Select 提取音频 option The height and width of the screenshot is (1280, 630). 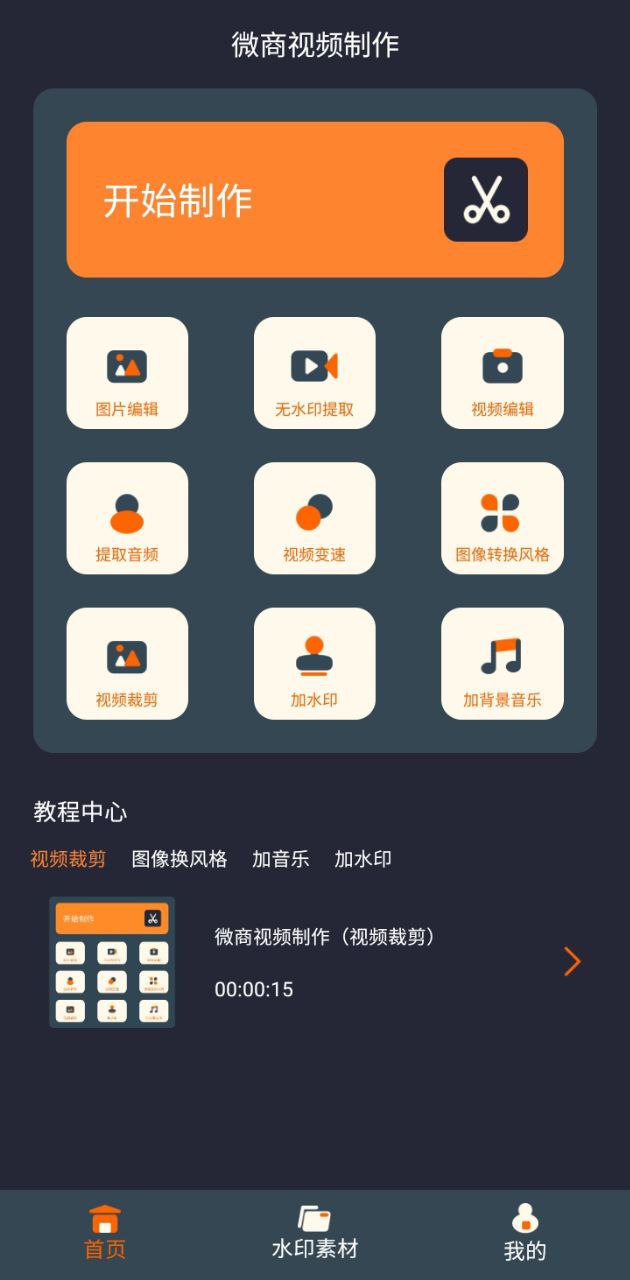tap(127, 518)
